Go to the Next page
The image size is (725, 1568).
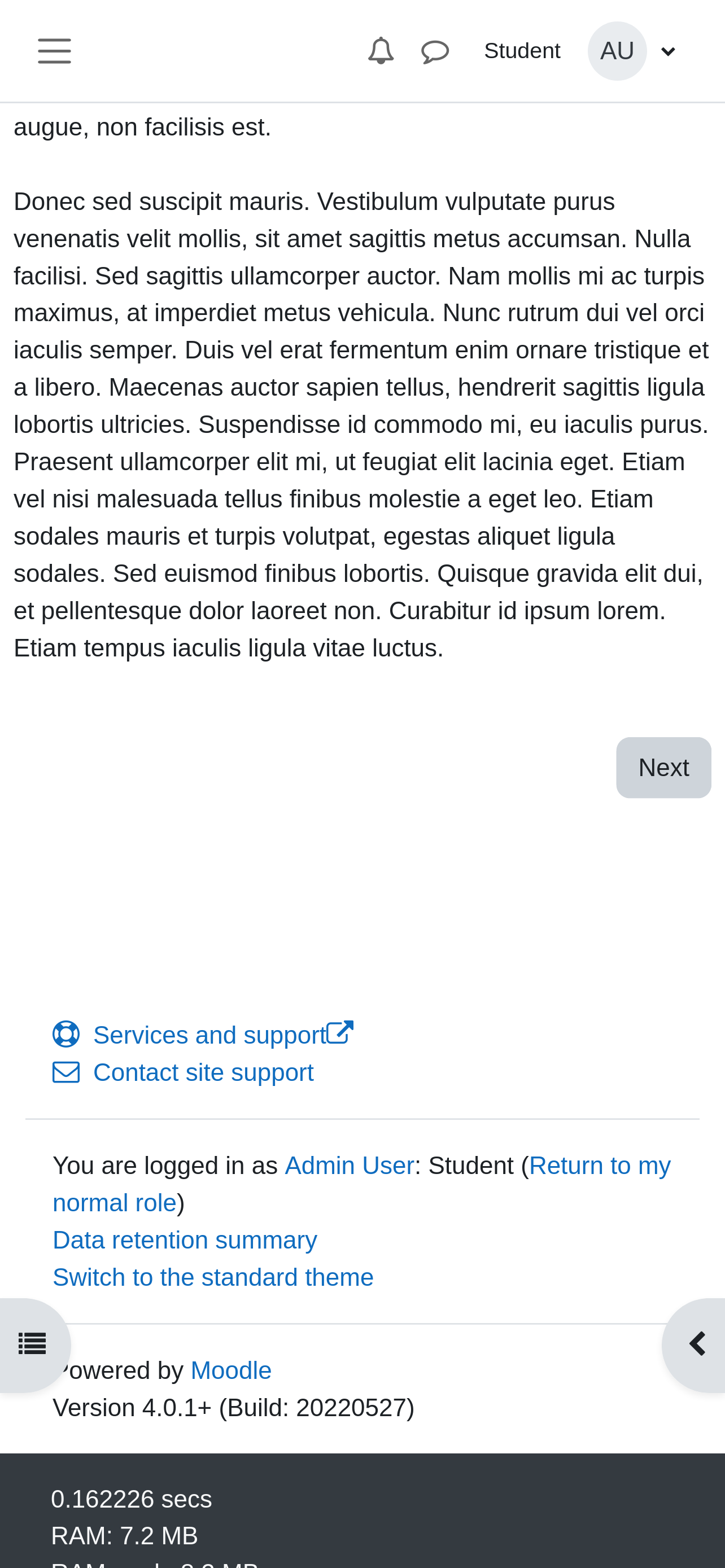[663, 768]
